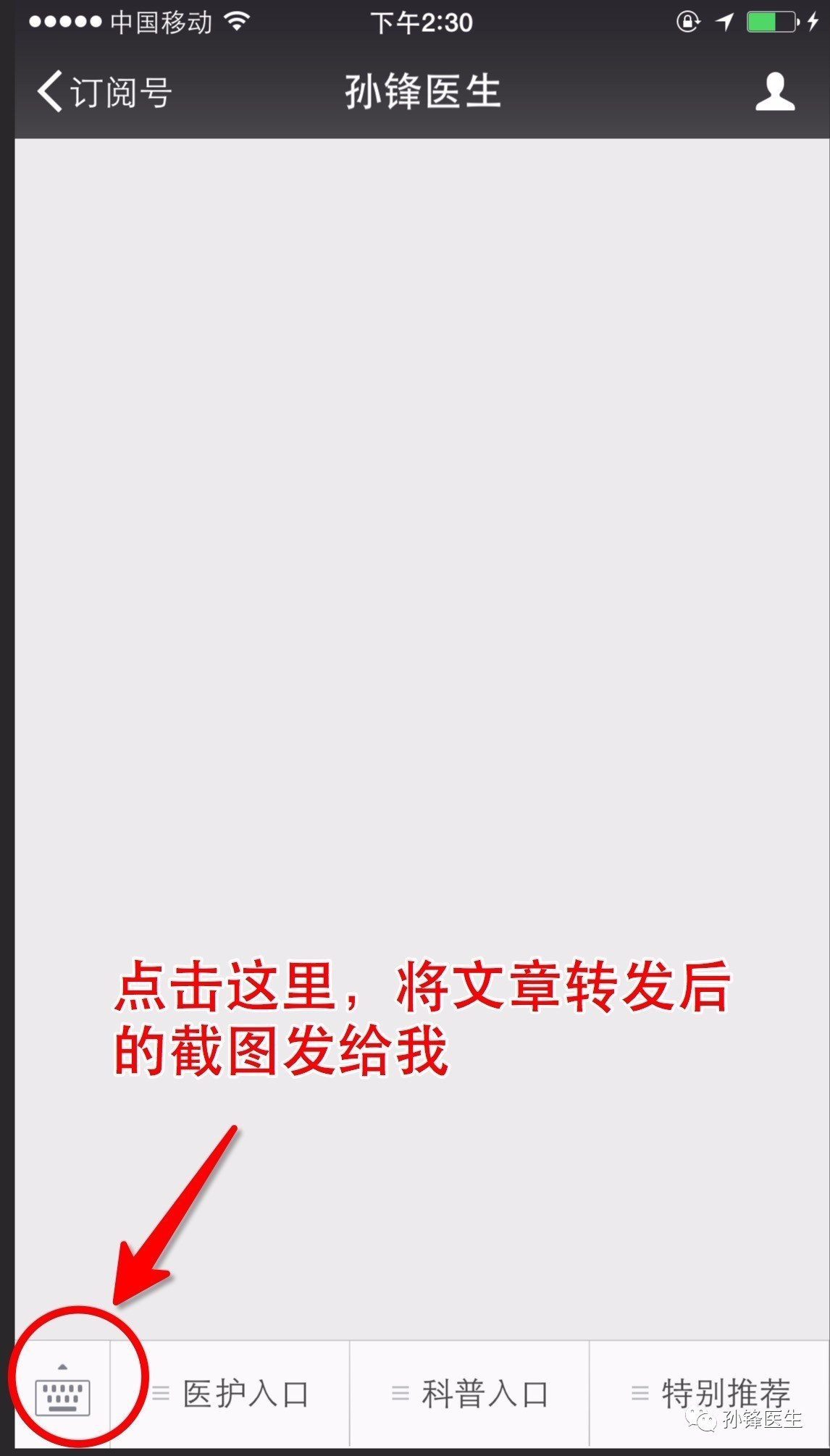830x1456 pixels.
Task: Switch to keyboard input mode
Action: (63, 1393)
